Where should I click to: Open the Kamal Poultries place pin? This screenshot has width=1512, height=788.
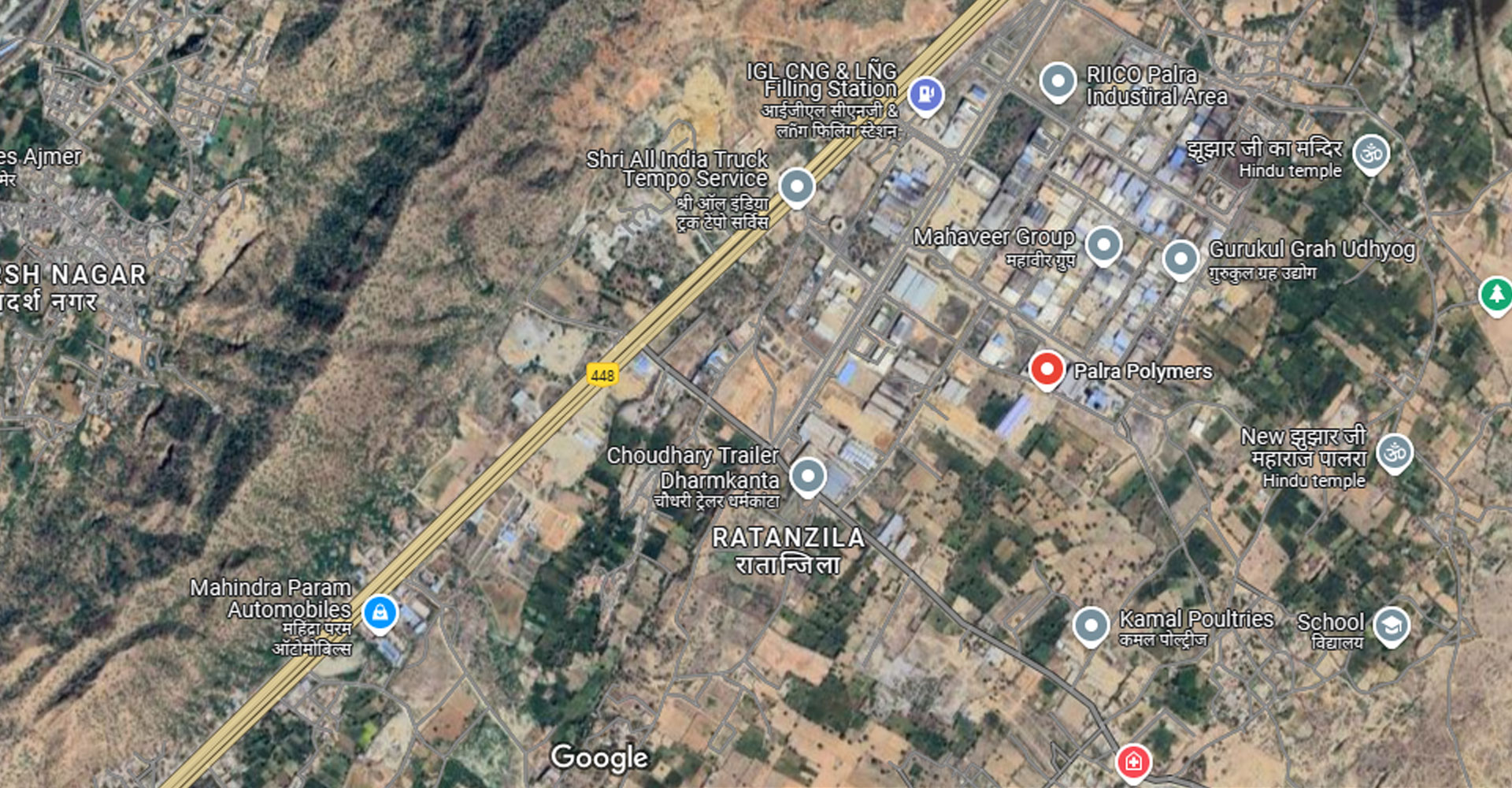click(x=1091, y=625)
